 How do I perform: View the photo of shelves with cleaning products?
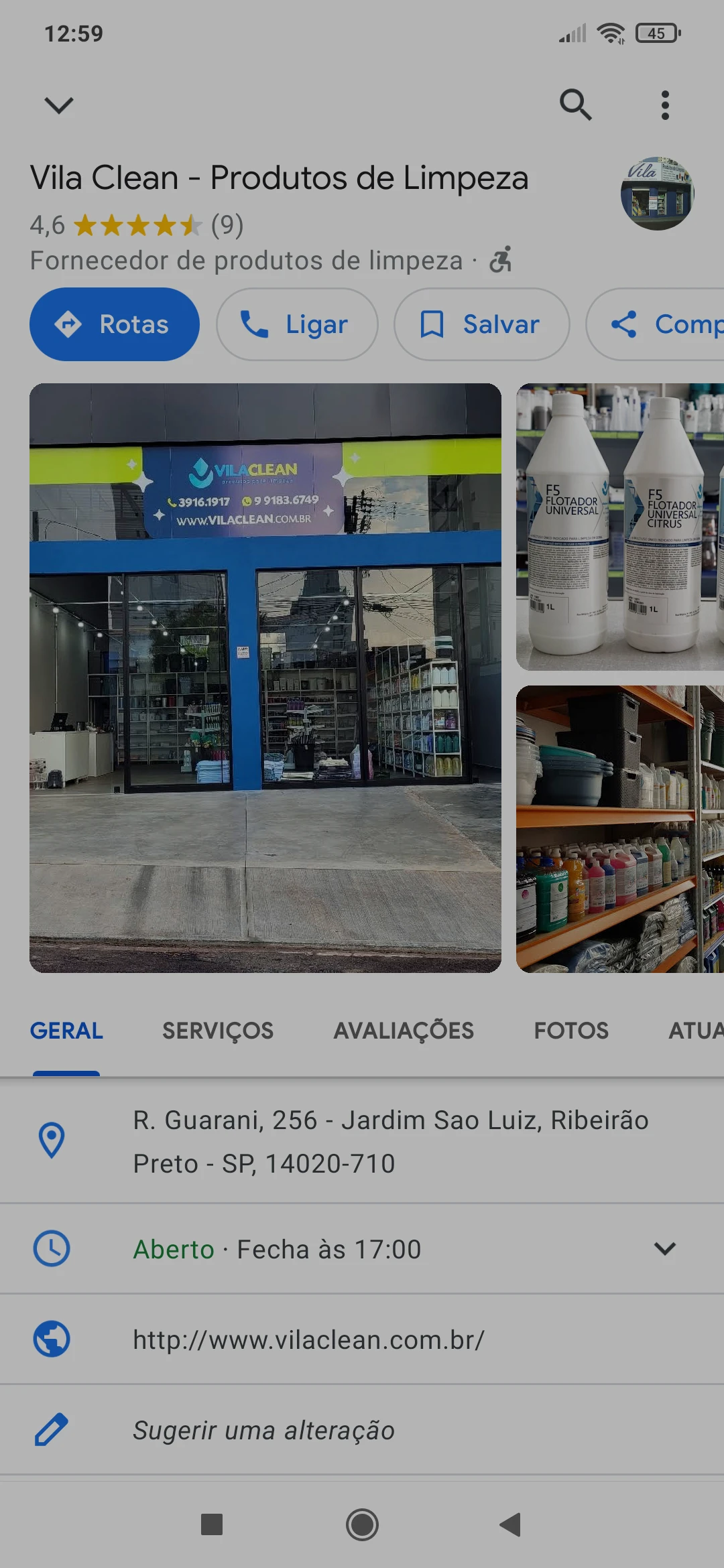tap(619, 828)
